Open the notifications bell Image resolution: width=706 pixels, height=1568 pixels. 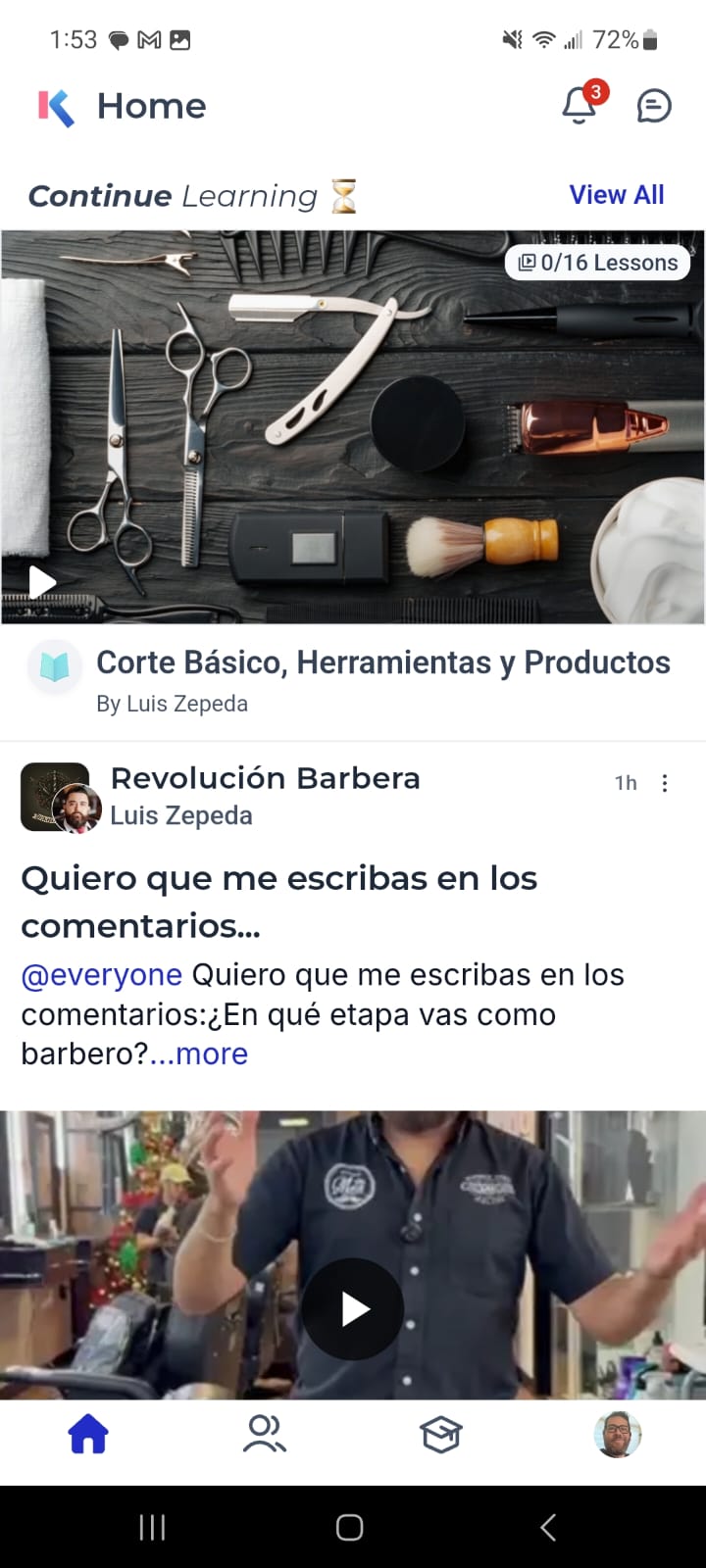[580, 106]
